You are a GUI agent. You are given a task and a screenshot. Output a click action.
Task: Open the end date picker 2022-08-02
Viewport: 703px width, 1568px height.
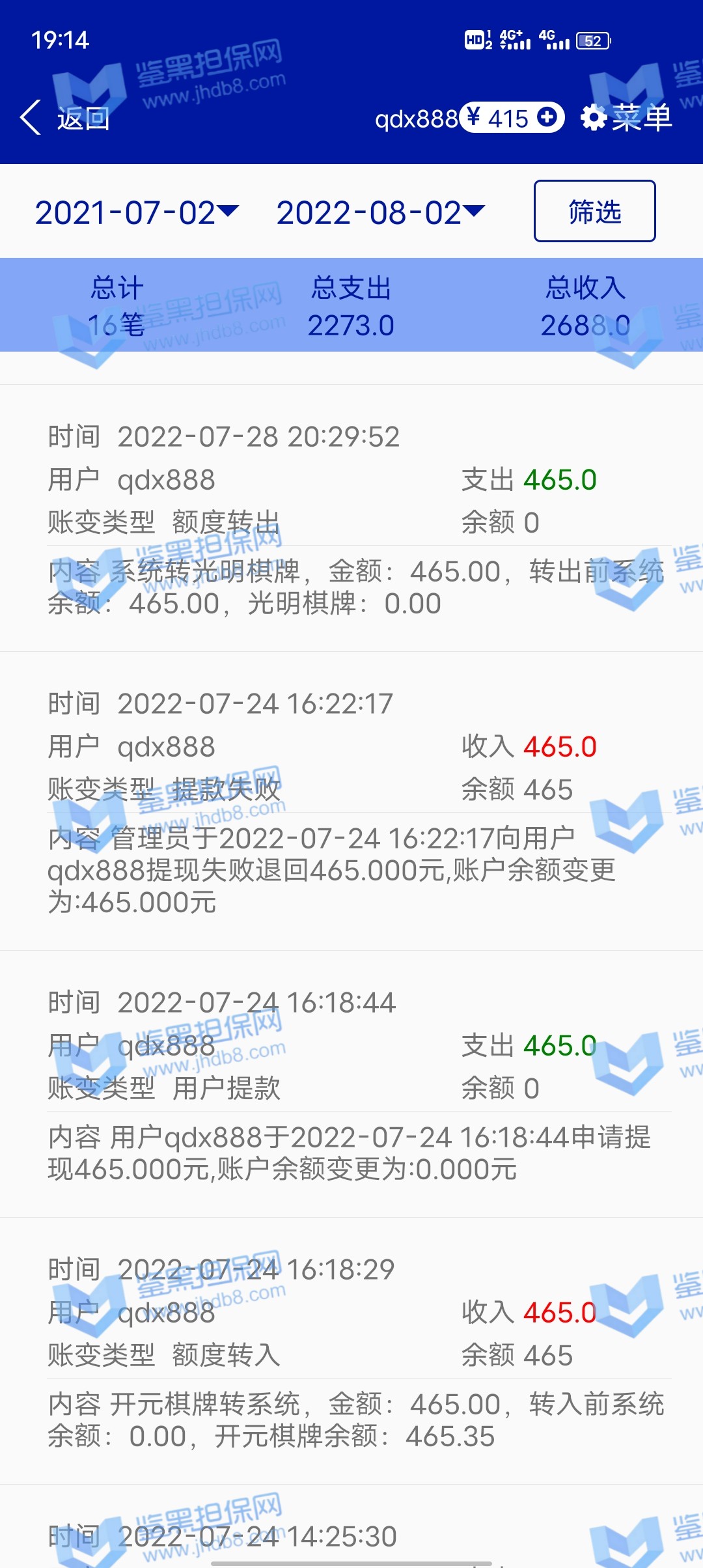pos(380,212)
